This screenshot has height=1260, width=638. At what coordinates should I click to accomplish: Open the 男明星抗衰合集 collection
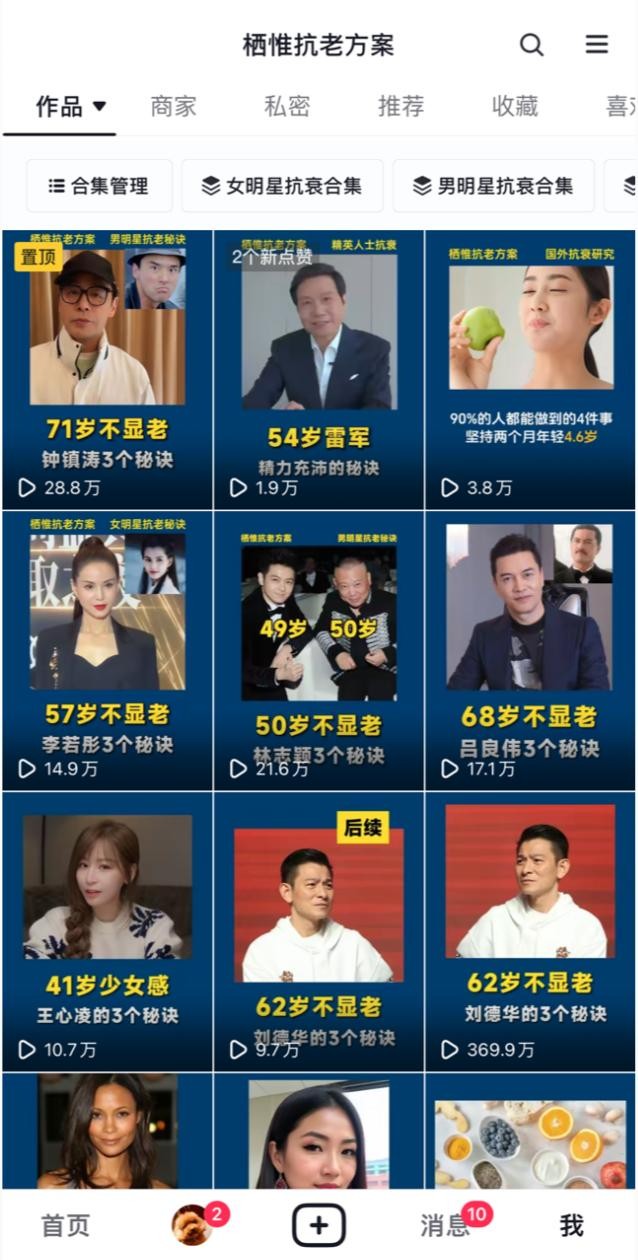(x=493, y=186)
